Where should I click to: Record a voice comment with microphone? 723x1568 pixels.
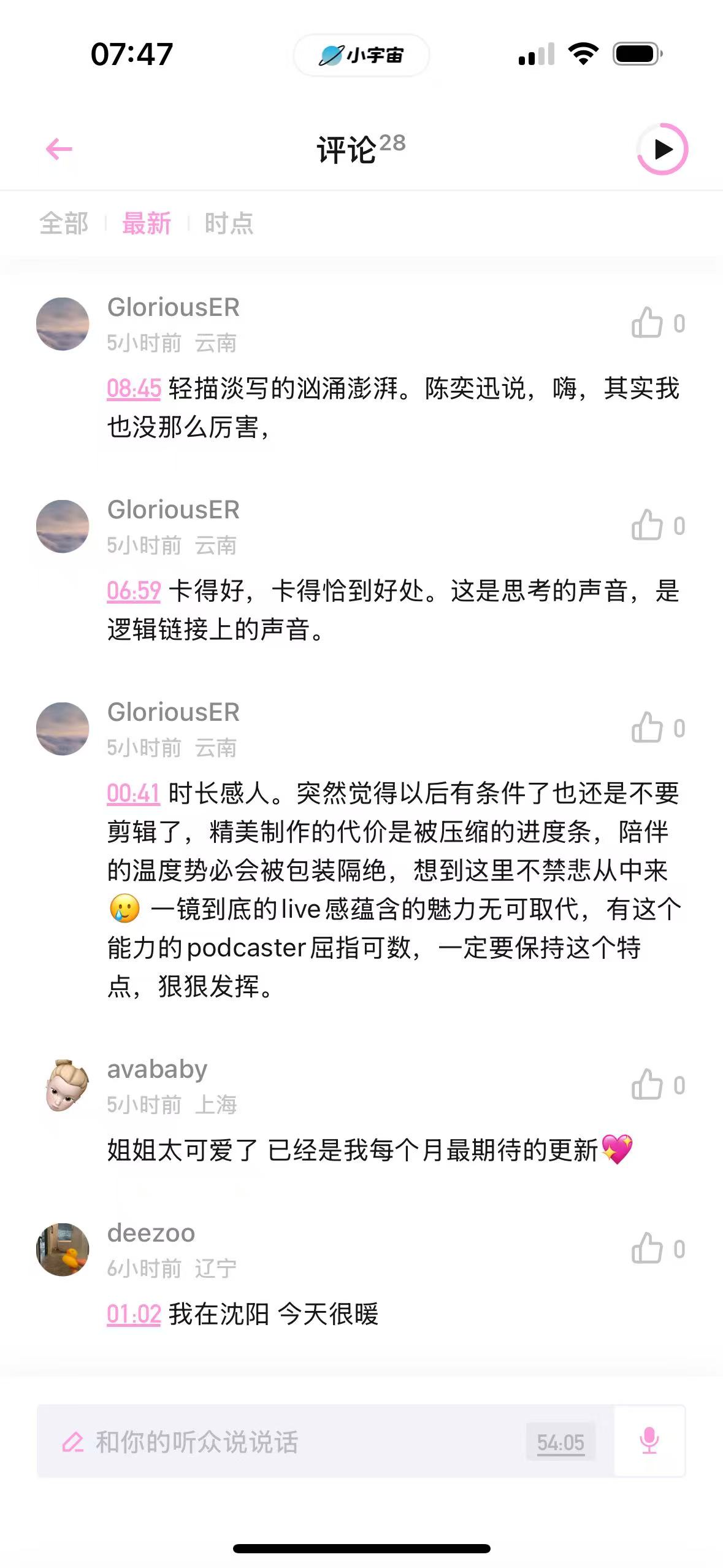click(649, 1441)
